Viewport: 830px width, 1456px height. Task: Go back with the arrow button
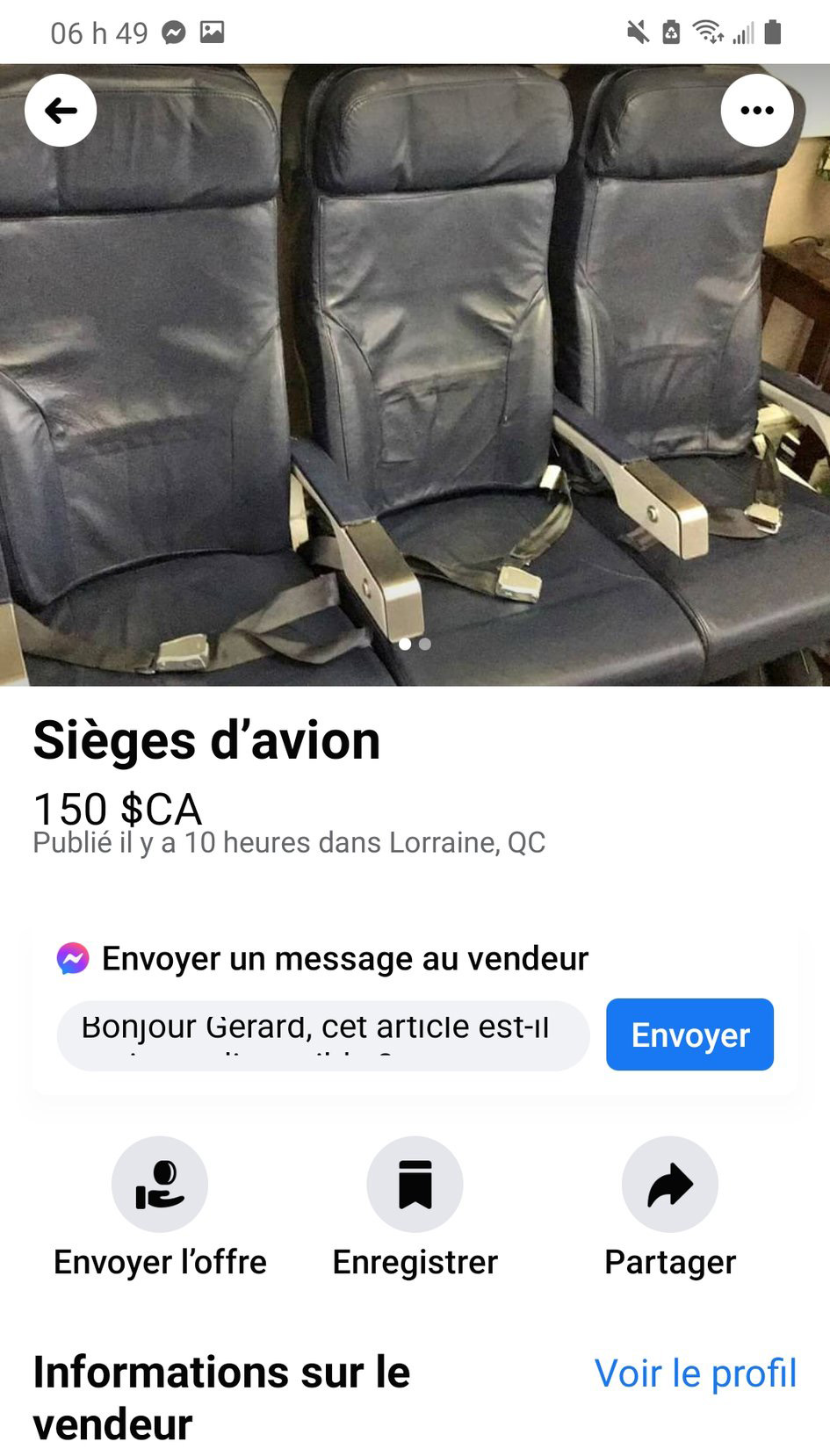(61, 111)
